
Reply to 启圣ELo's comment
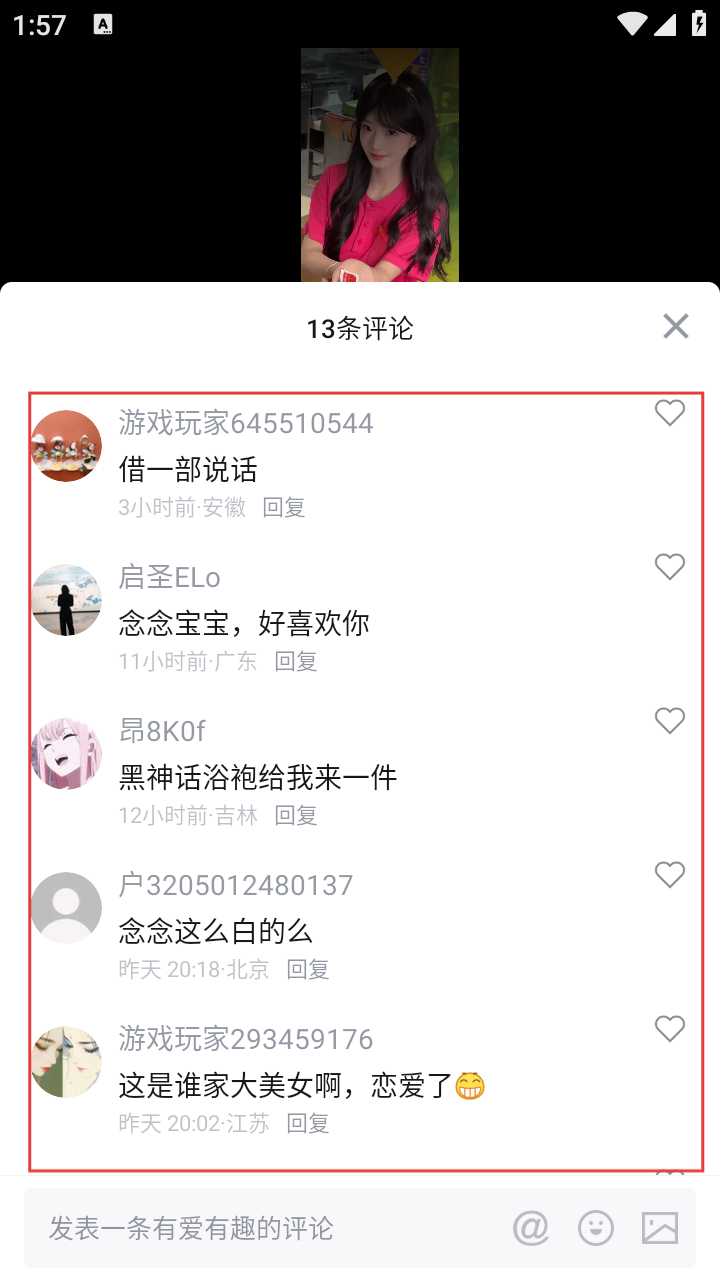coord(296,661)
